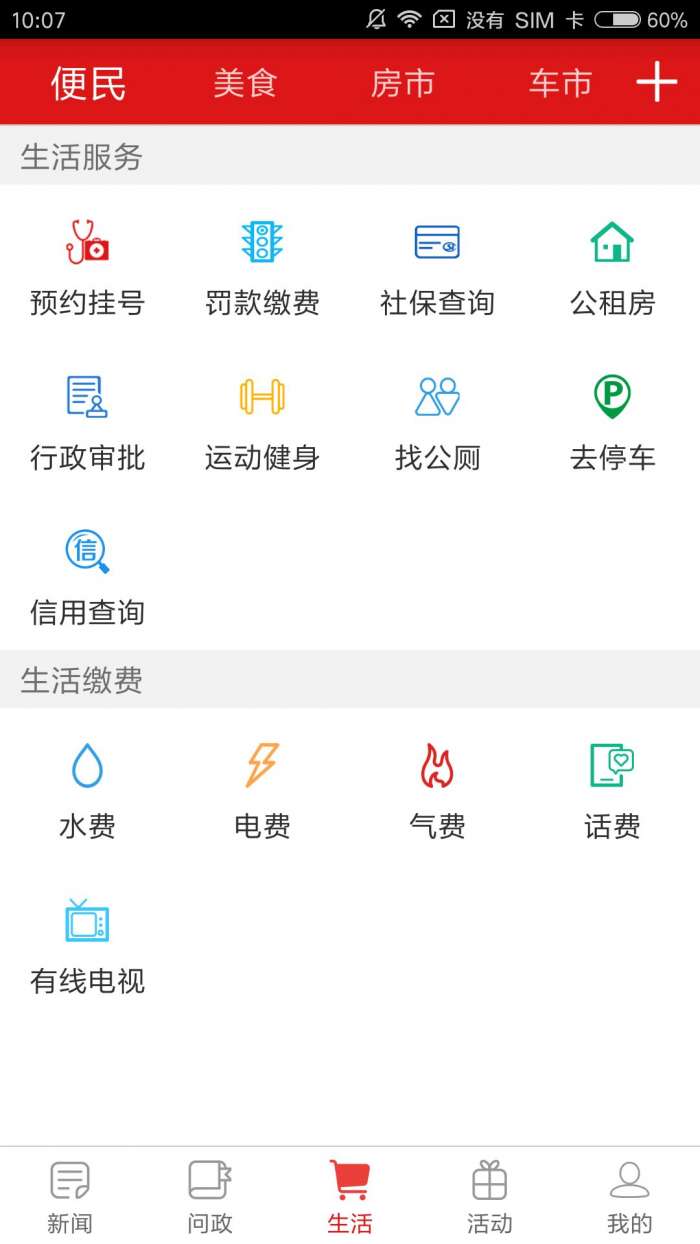Screen dimensions: 700x1244
Task: Switch to the 美食 tab
Action: click(x=245, y=83)
